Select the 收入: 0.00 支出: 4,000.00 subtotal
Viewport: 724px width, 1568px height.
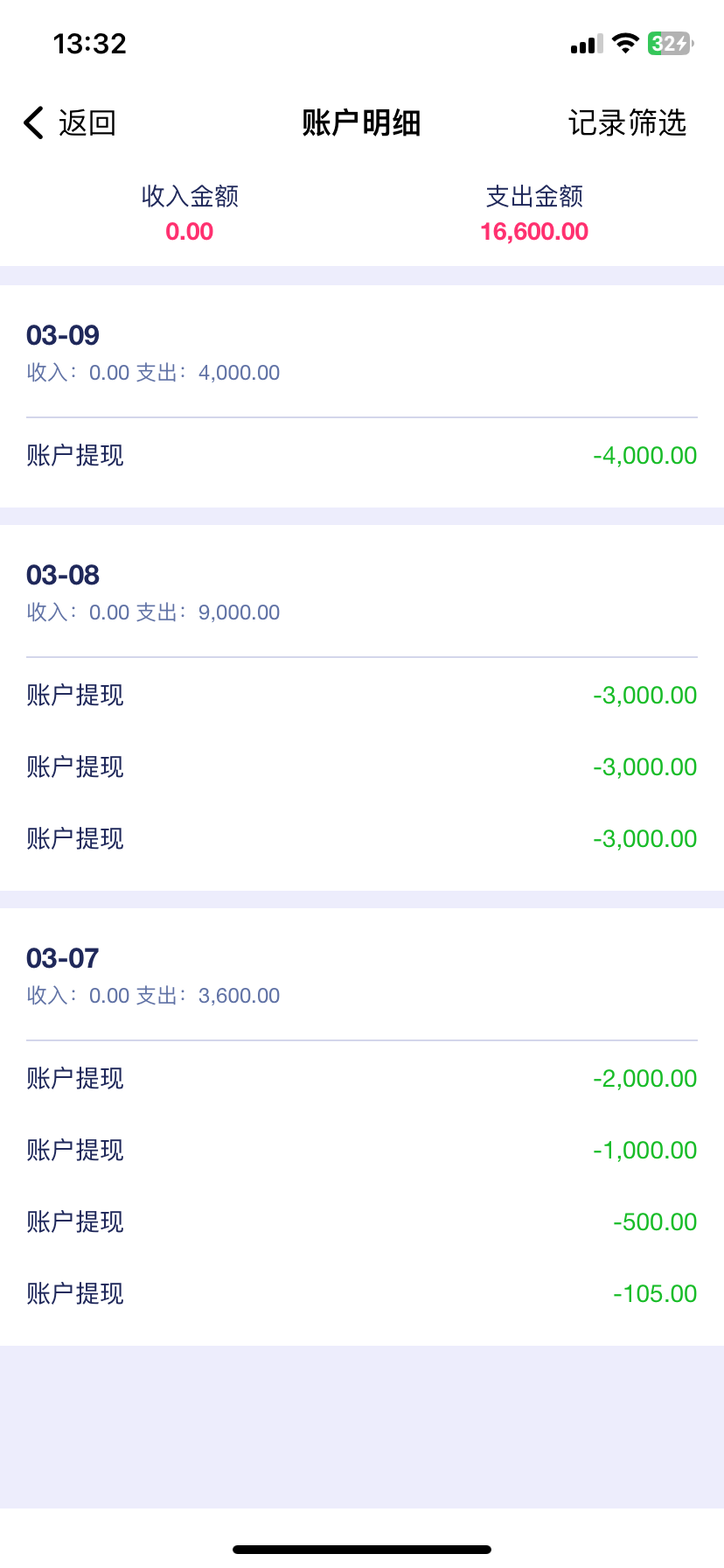coord(152,372)
